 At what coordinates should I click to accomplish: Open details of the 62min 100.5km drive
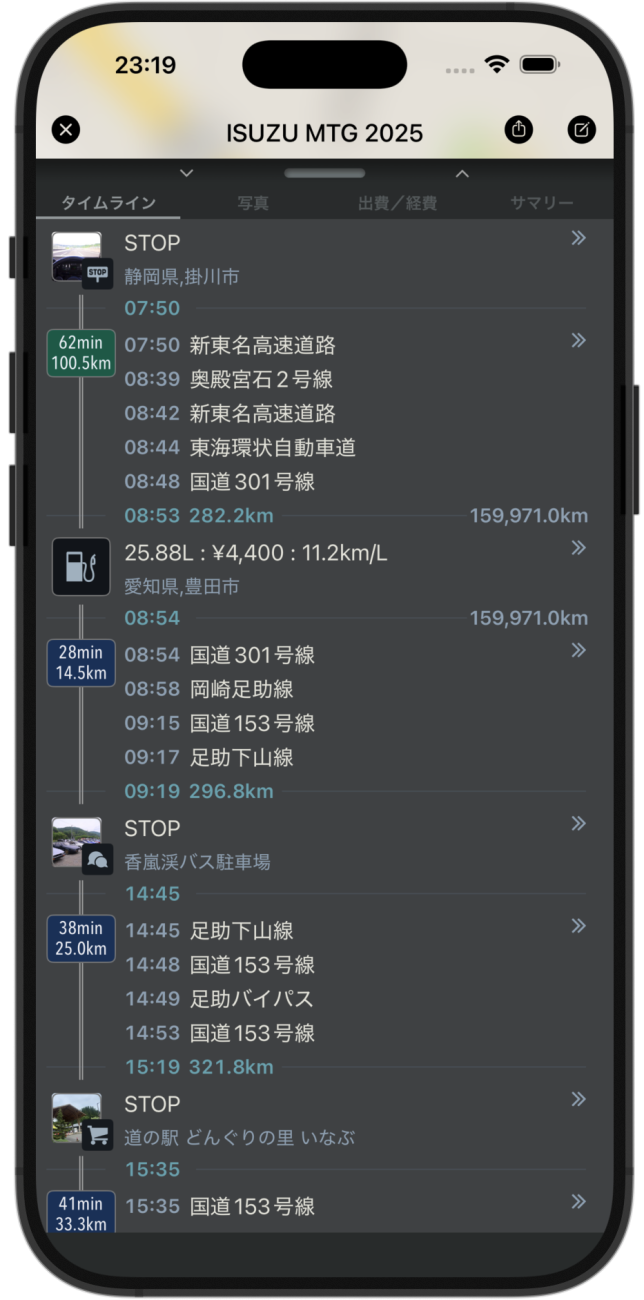(x=577, y=341)
